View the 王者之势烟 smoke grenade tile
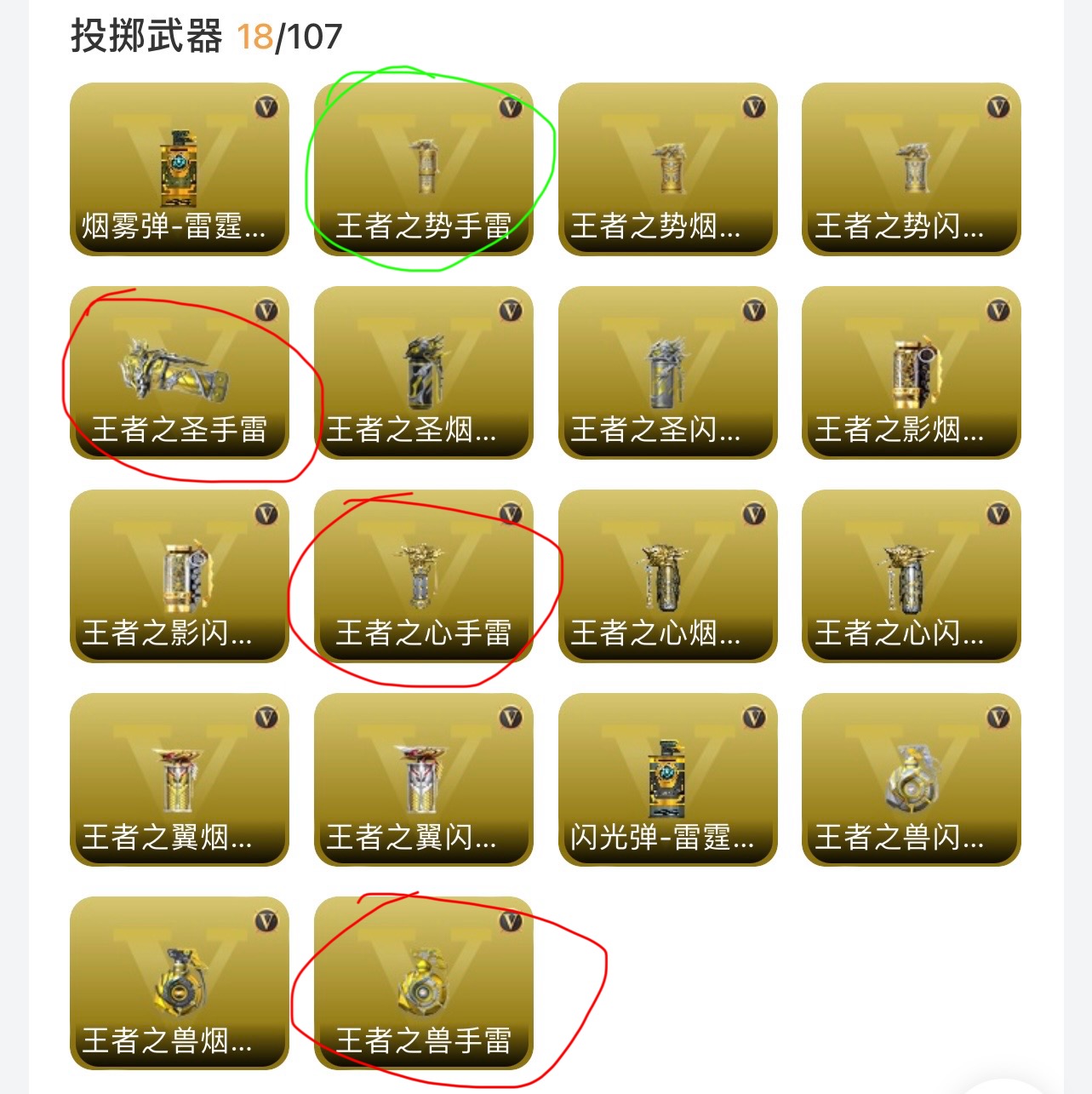 pos(667,169)
